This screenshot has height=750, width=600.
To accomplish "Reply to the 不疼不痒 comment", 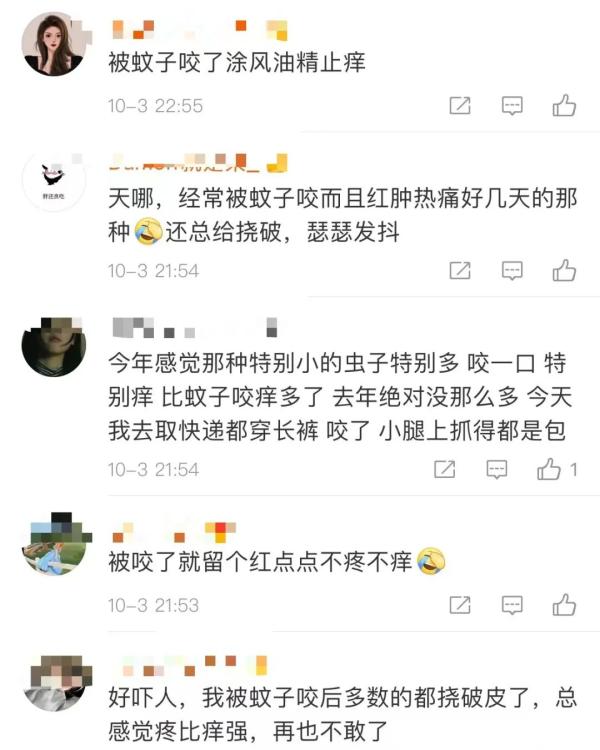I will pyautogui.click(x=512, y=605).
